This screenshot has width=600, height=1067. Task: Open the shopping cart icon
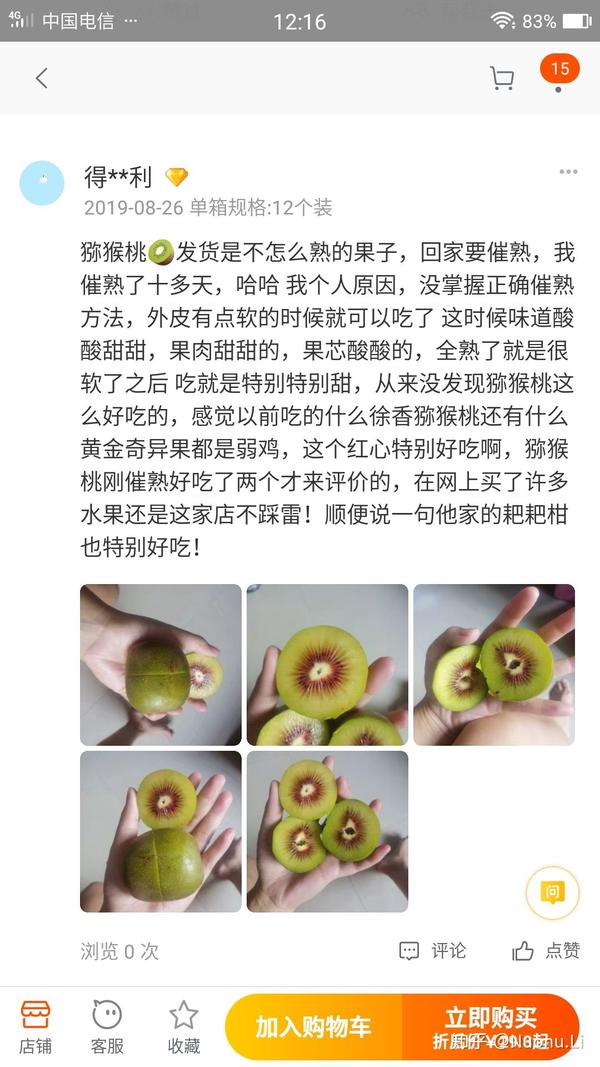pos(502,78)
